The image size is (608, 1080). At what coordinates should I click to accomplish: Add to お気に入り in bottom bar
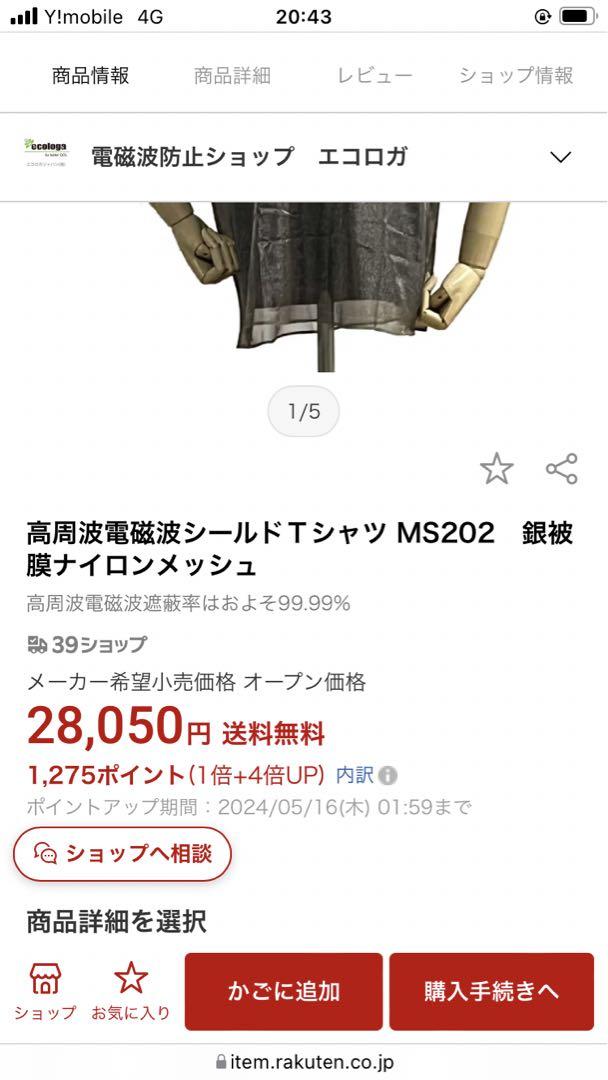[131, 992]
